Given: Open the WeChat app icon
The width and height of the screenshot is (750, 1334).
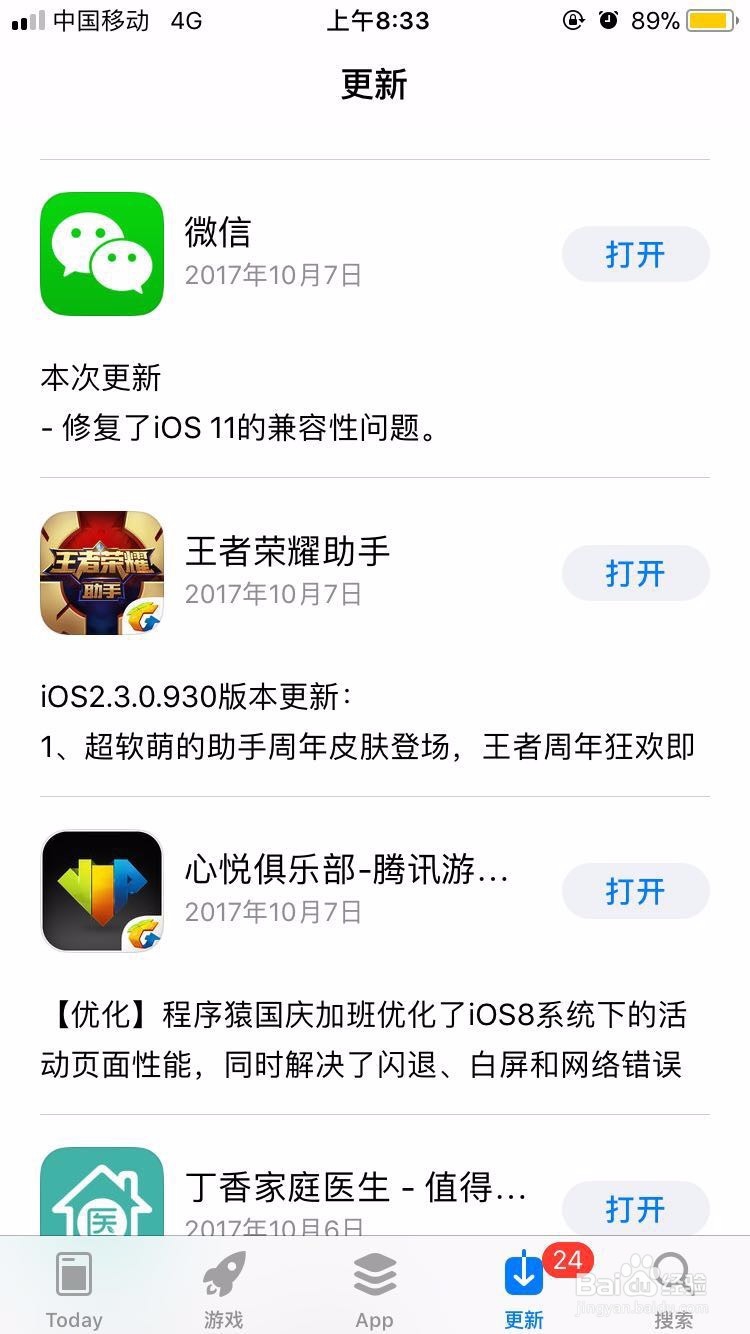Looking at the screenshot, I should tap(100, 254).
